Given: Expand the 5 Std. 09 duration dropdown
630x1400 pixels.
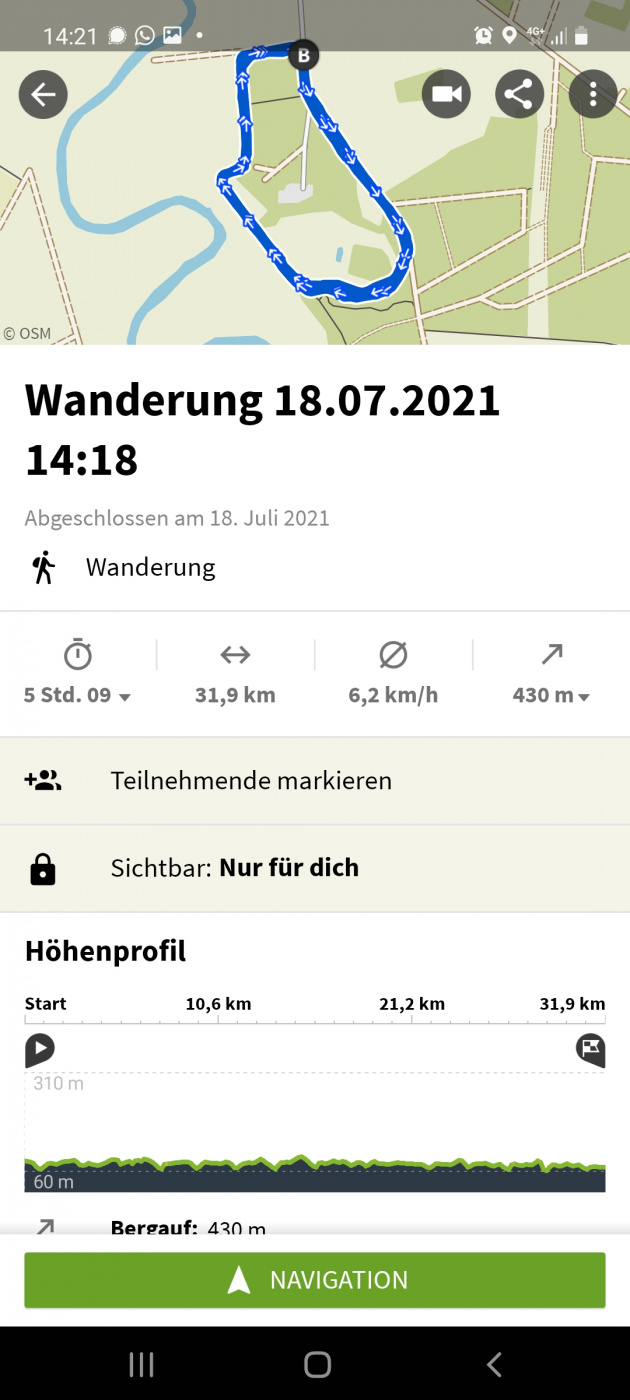Looking at the screenshot, I should pyautogui.click(x=78, y=695).
